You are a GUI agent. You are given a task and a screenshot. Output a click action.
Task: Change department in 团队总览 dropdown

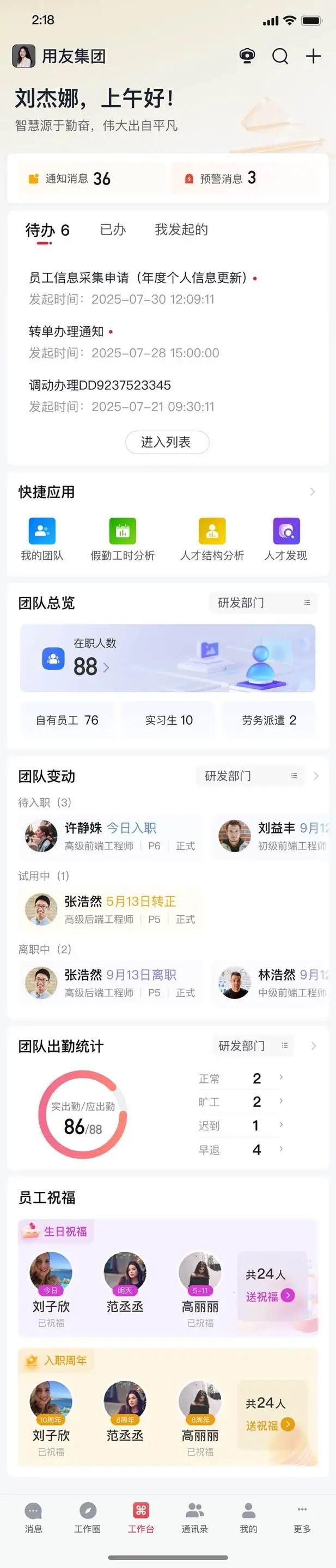263,603
